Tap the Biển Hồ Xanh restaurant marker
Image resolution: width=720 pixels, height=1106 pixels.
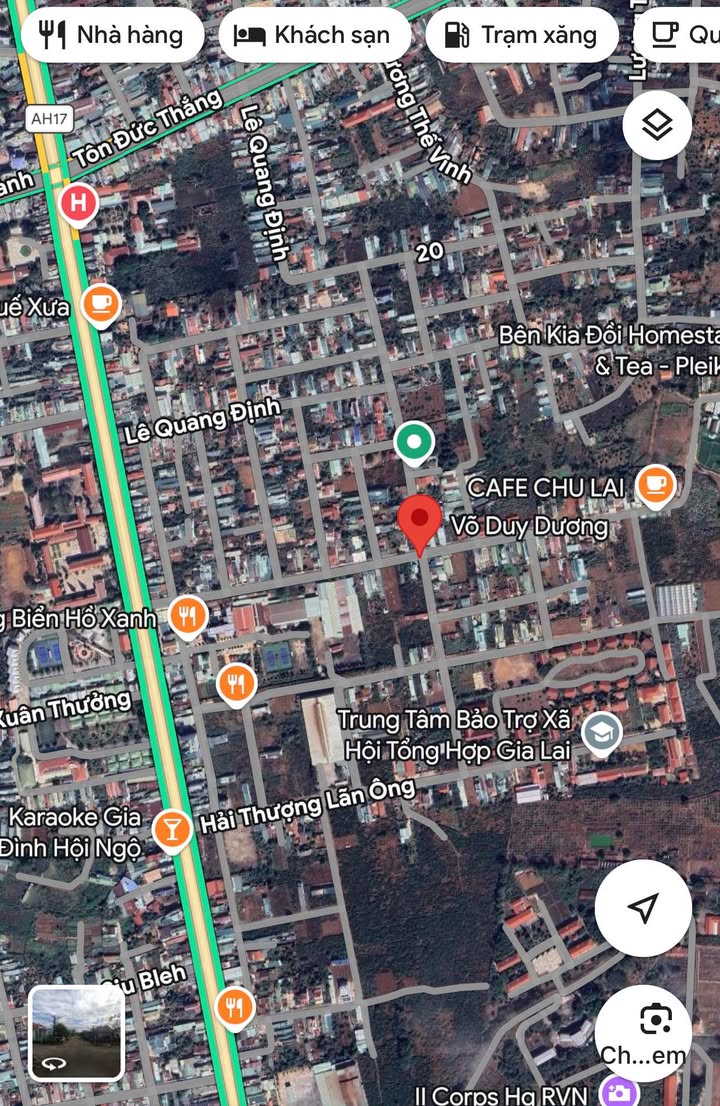pos(187,616)
